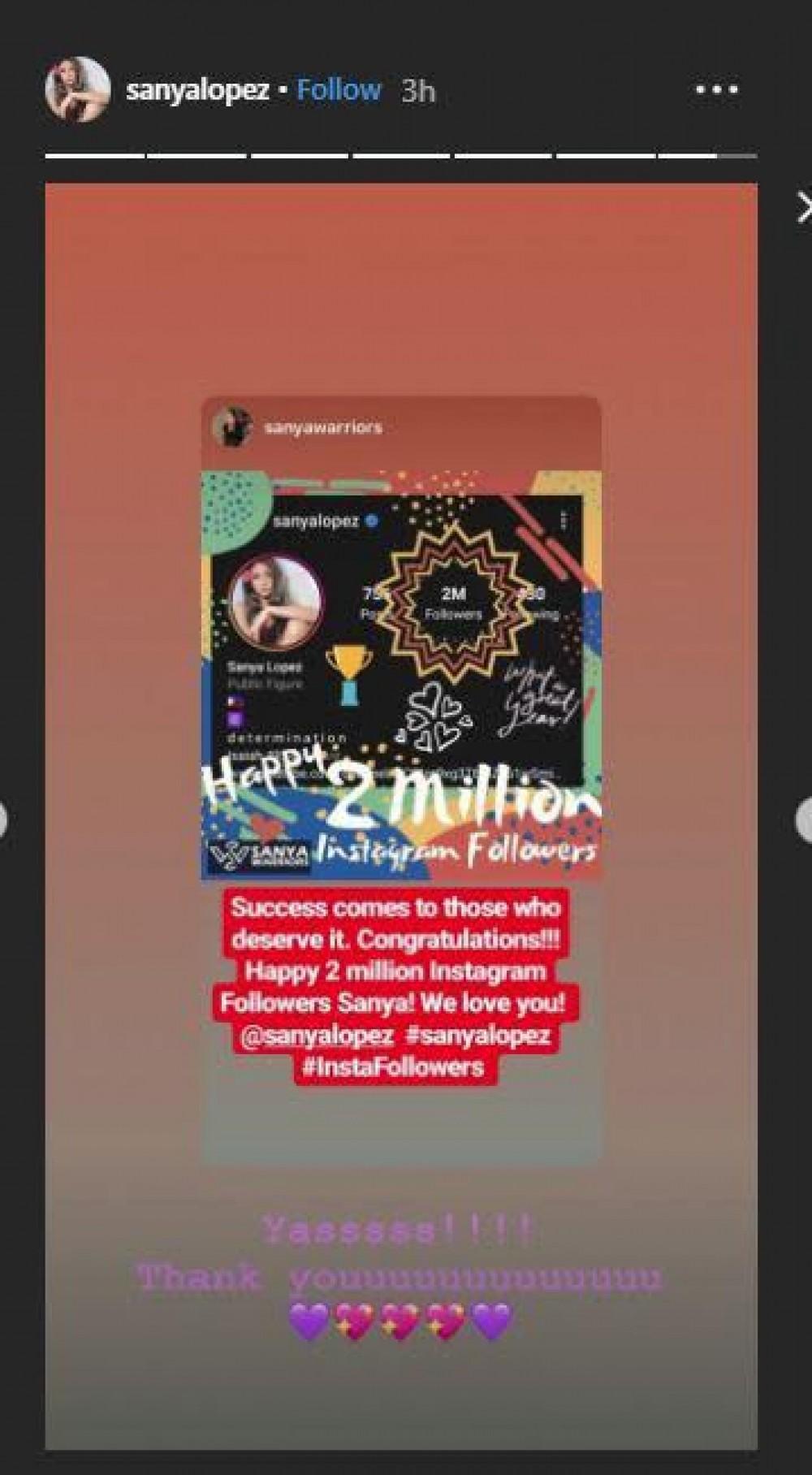
Task: Close the story viewer
Action: click(x=802, y=208)
